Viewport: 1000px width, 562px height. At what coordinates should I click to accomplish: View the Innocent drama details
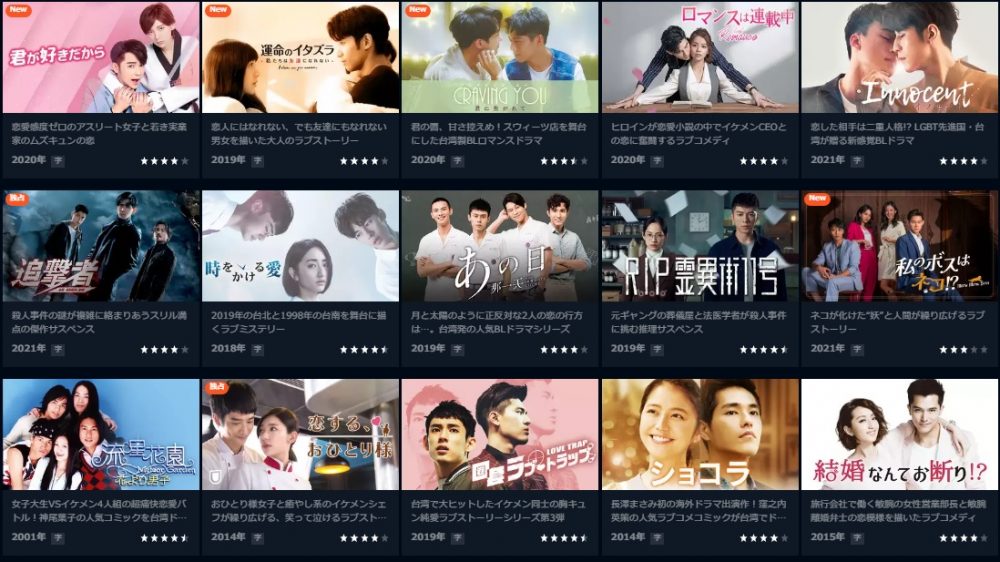click(899, 57)
